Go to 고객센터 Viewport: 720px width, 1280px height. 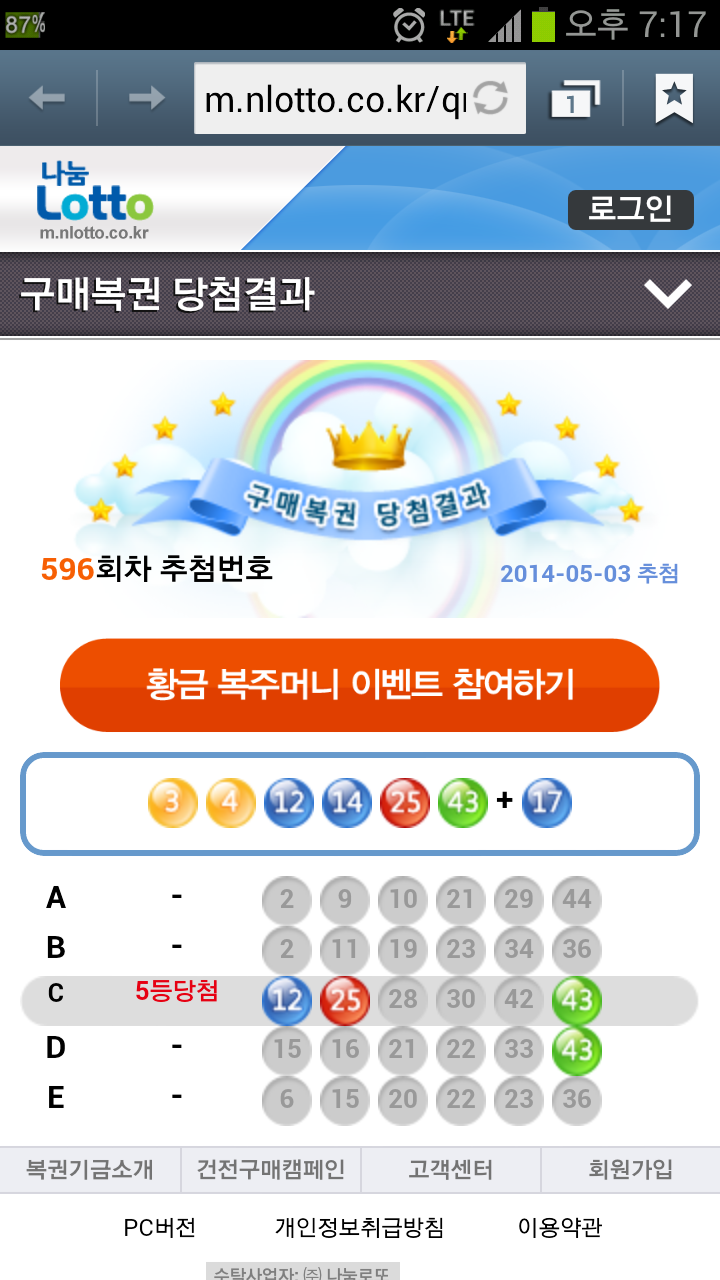point(450,1169)
